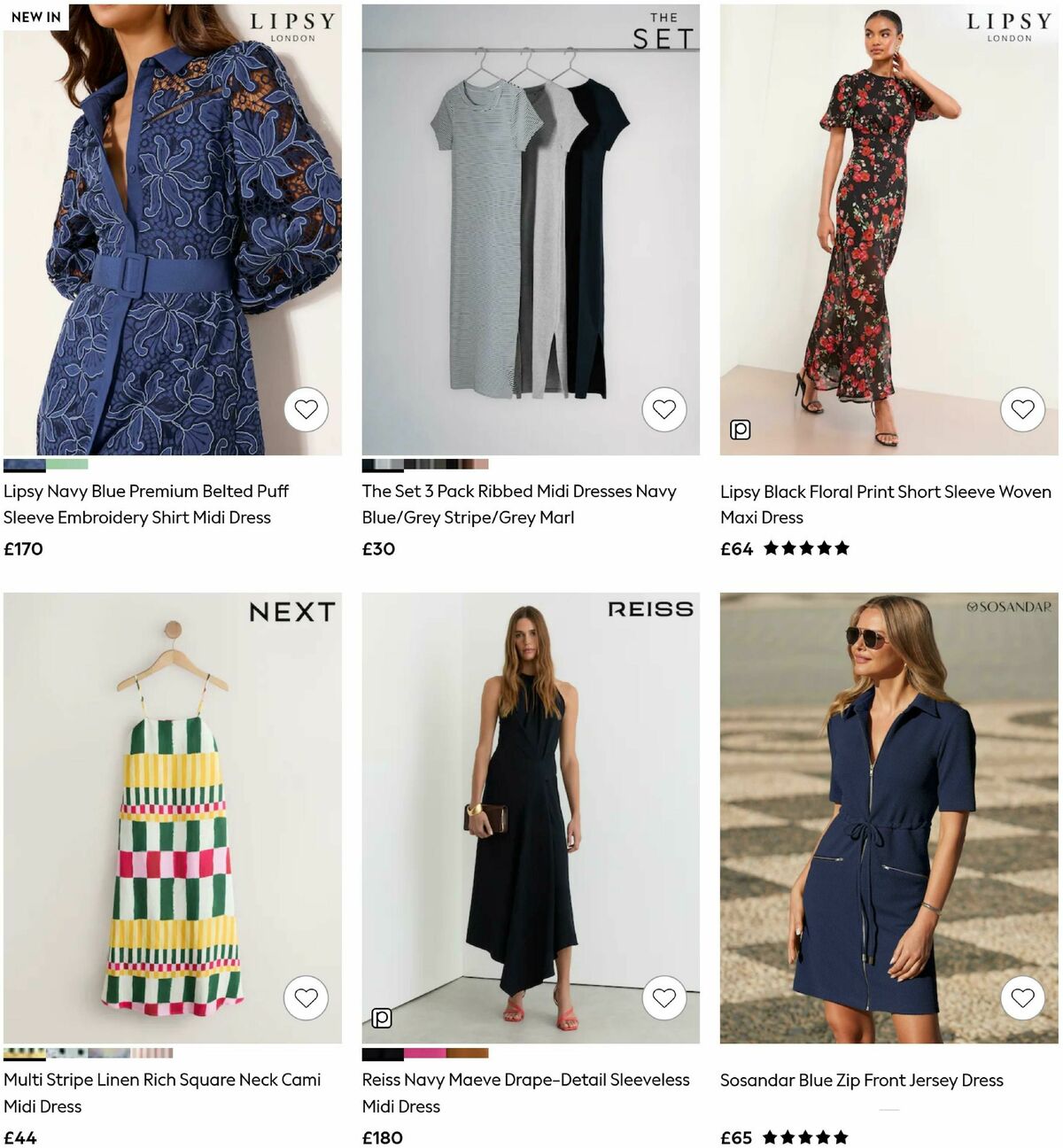The image size is (1063, 1148).
Task: Click the heart icon on the navy embroidery shirt dress
Action: (x=306, y=408)
